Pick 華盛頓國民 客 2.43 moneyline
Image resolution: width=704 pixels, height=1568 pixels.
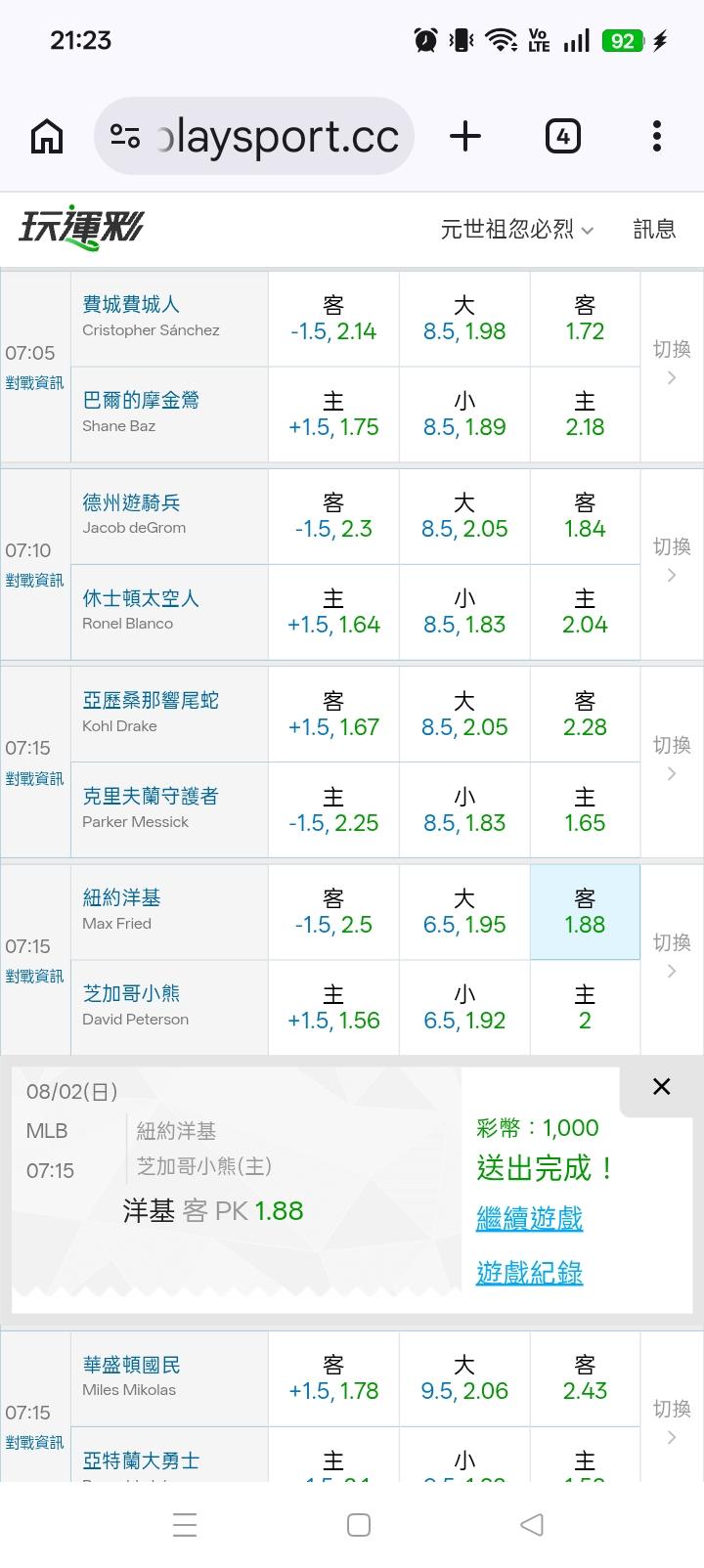(x=585, y=1378)
